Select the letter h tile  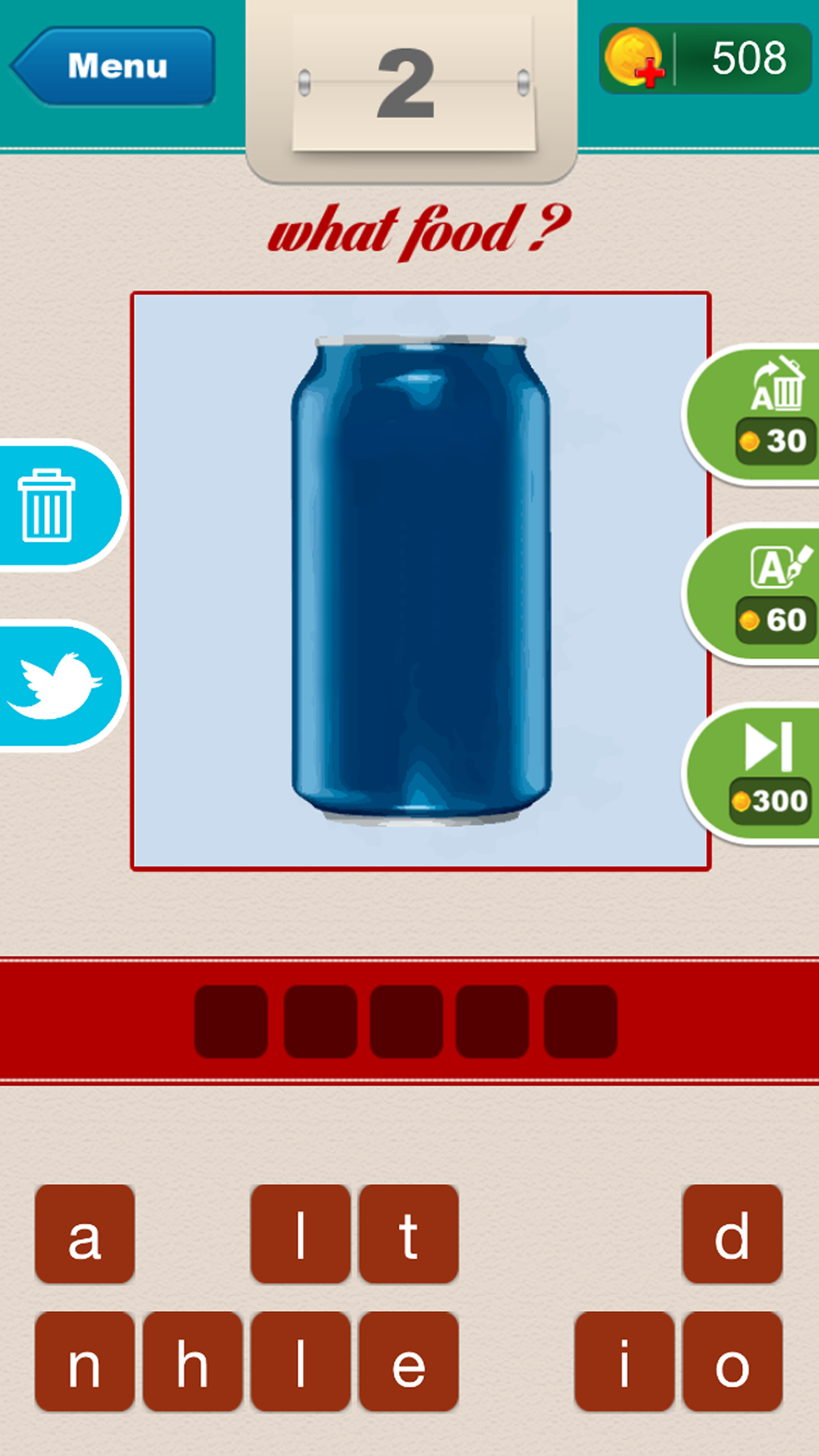click(x=193, y=1361)
